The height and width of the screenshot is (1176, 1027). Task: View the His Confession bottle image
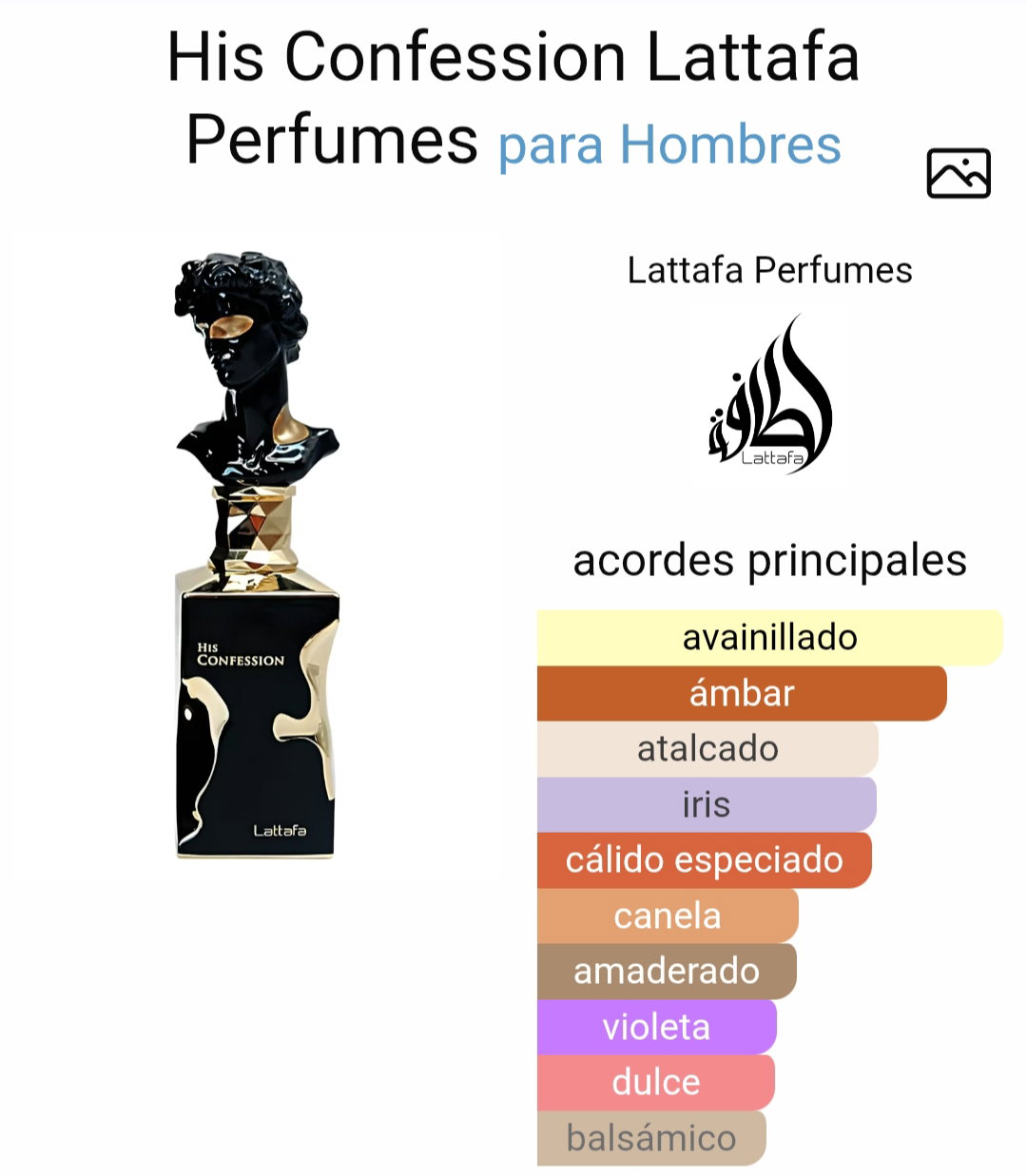coord(257,556)
